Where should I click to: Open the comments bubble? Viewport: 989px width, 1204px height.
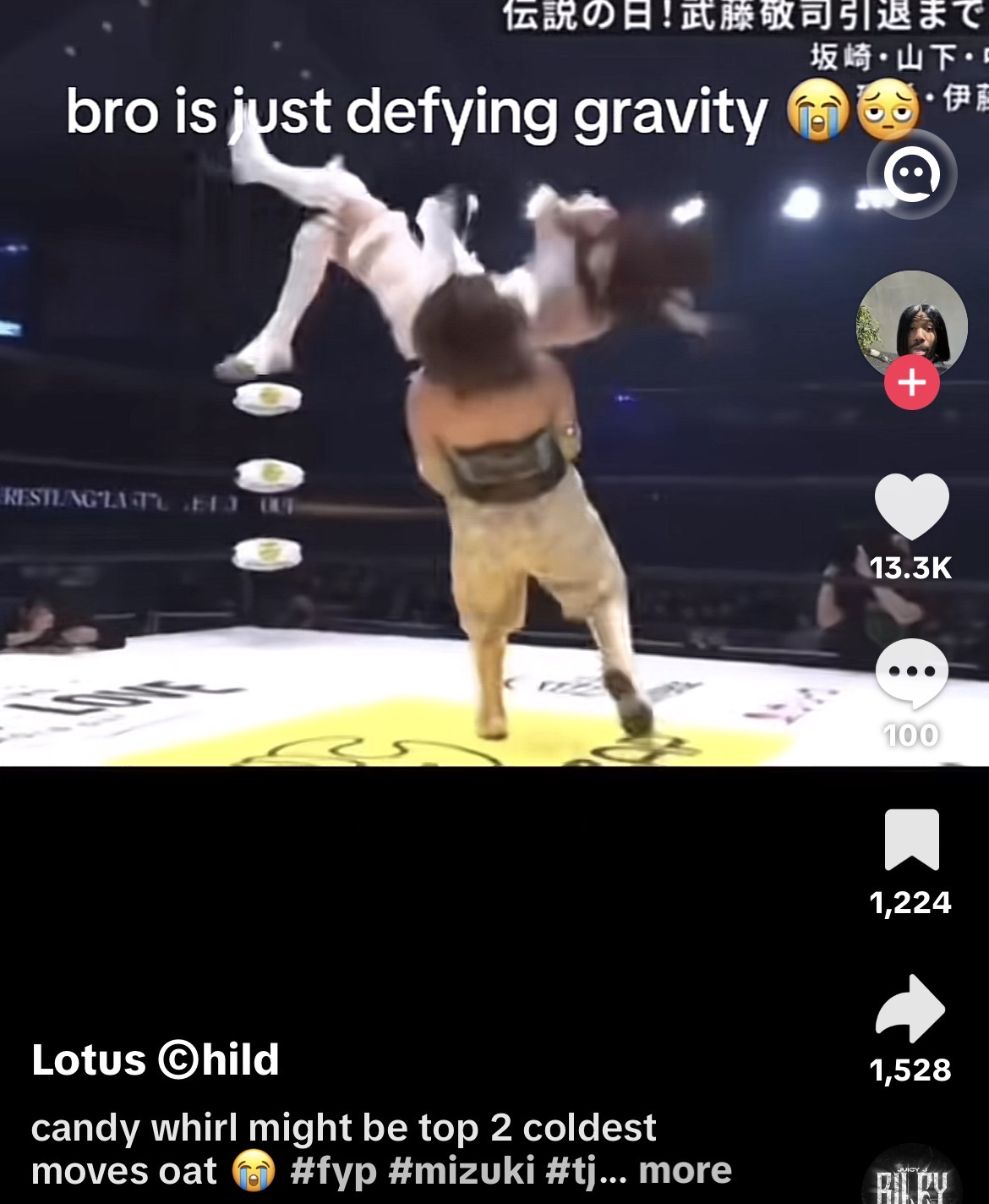pyautogui.click(x=911, y=673)
